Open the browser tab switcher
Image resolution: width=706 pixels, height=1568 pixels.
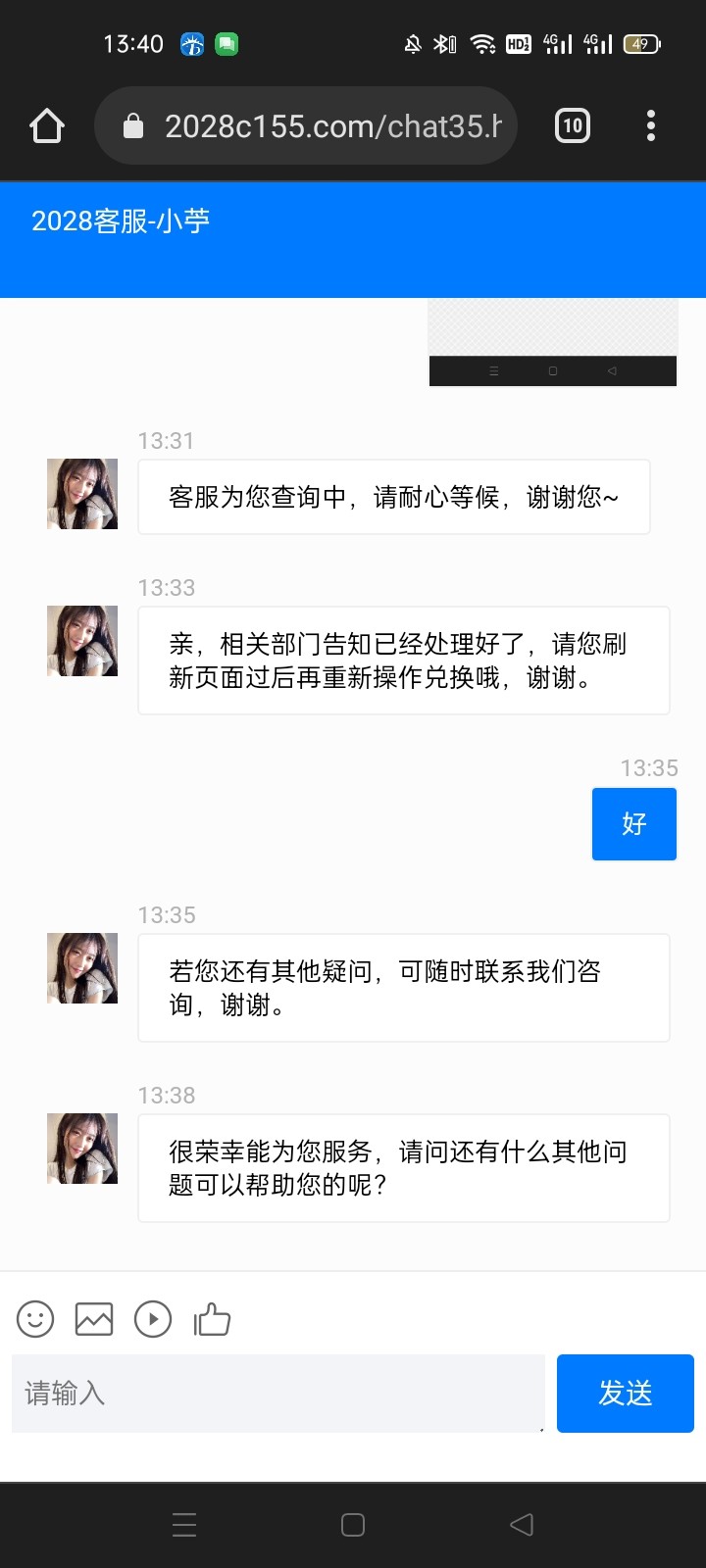click(x=573, y=126)
